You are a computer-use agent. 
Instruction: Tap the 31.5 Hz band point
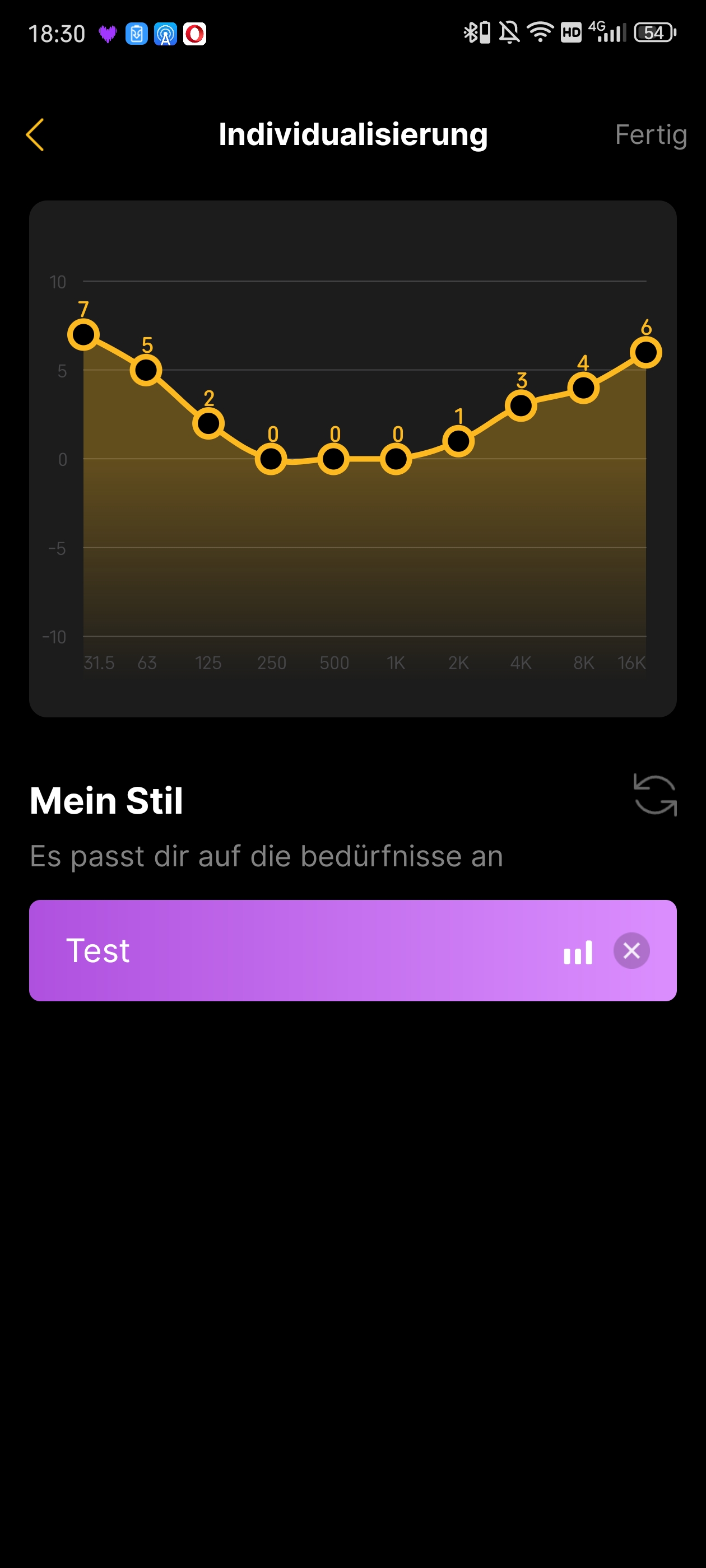[x=83, y=334]
